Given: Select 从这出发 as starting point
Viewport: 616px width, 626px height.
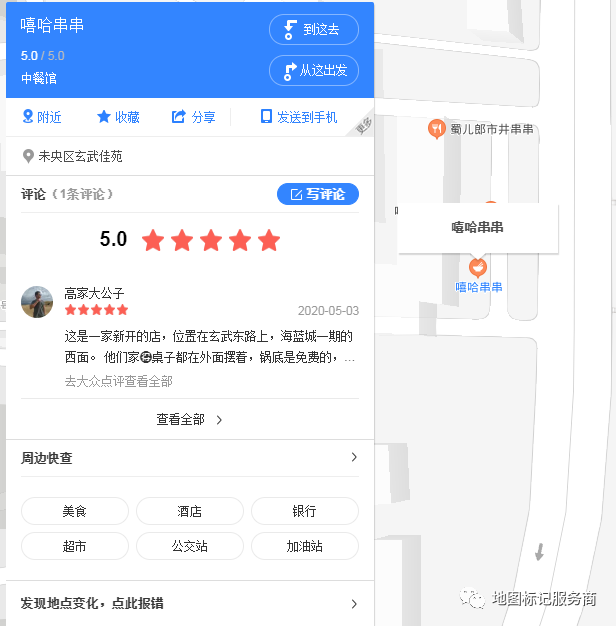Looking at the screenshot, I should coord(313,70).
